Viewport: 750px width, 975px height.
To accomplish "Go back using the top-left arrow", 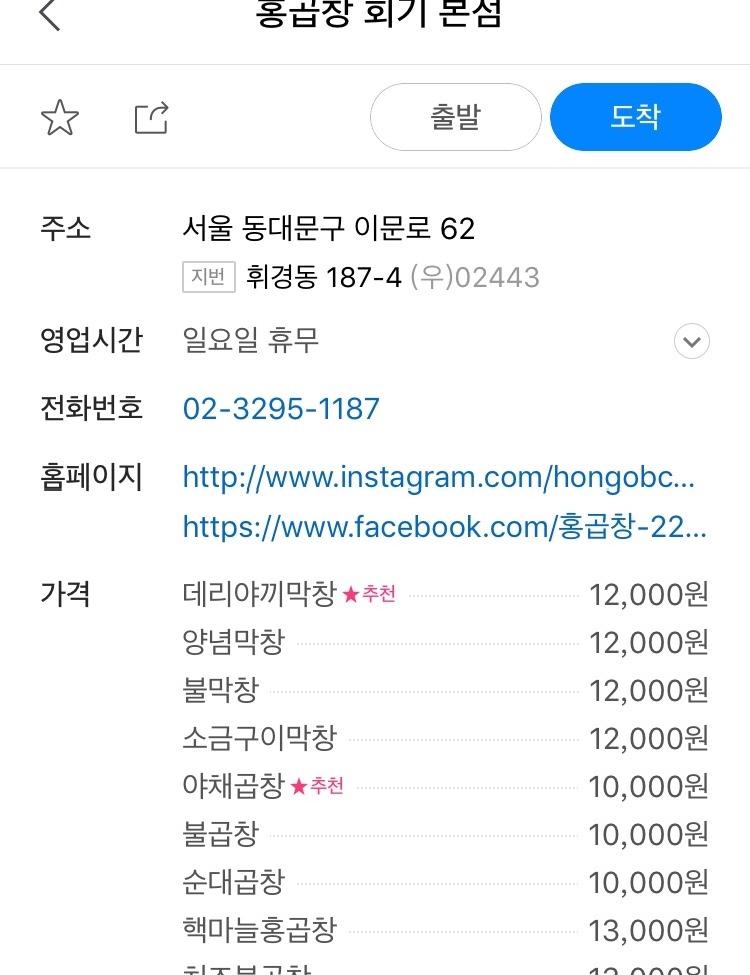I will pos(50,15).
